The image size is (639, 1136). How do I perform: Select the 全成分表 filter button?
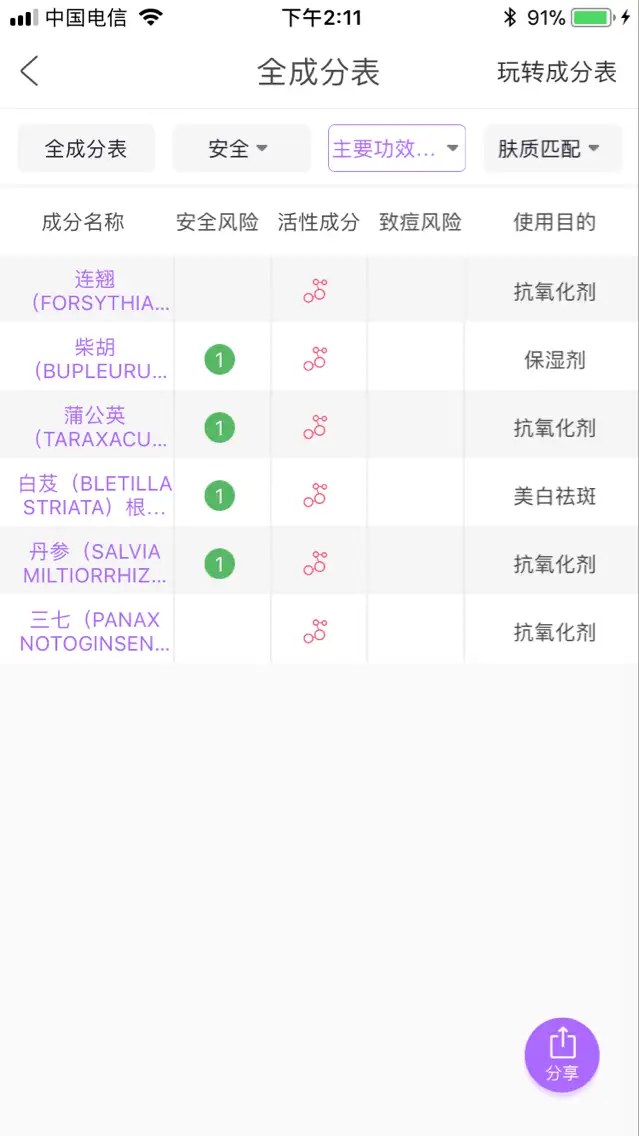[x=86, y=149]
